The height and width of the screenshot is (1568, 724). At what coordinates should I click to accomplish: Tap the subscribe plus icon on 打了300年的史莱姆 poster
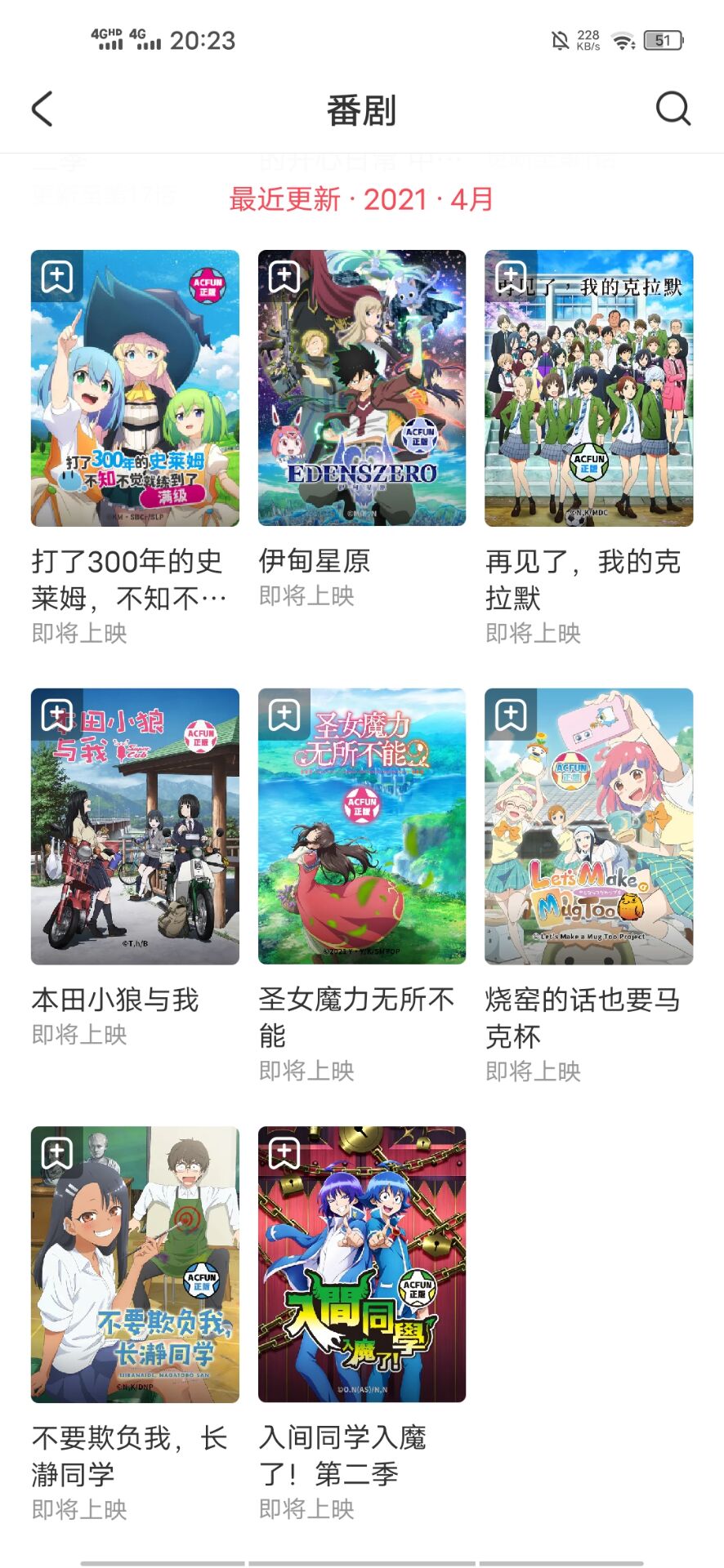tap(55, 278)
